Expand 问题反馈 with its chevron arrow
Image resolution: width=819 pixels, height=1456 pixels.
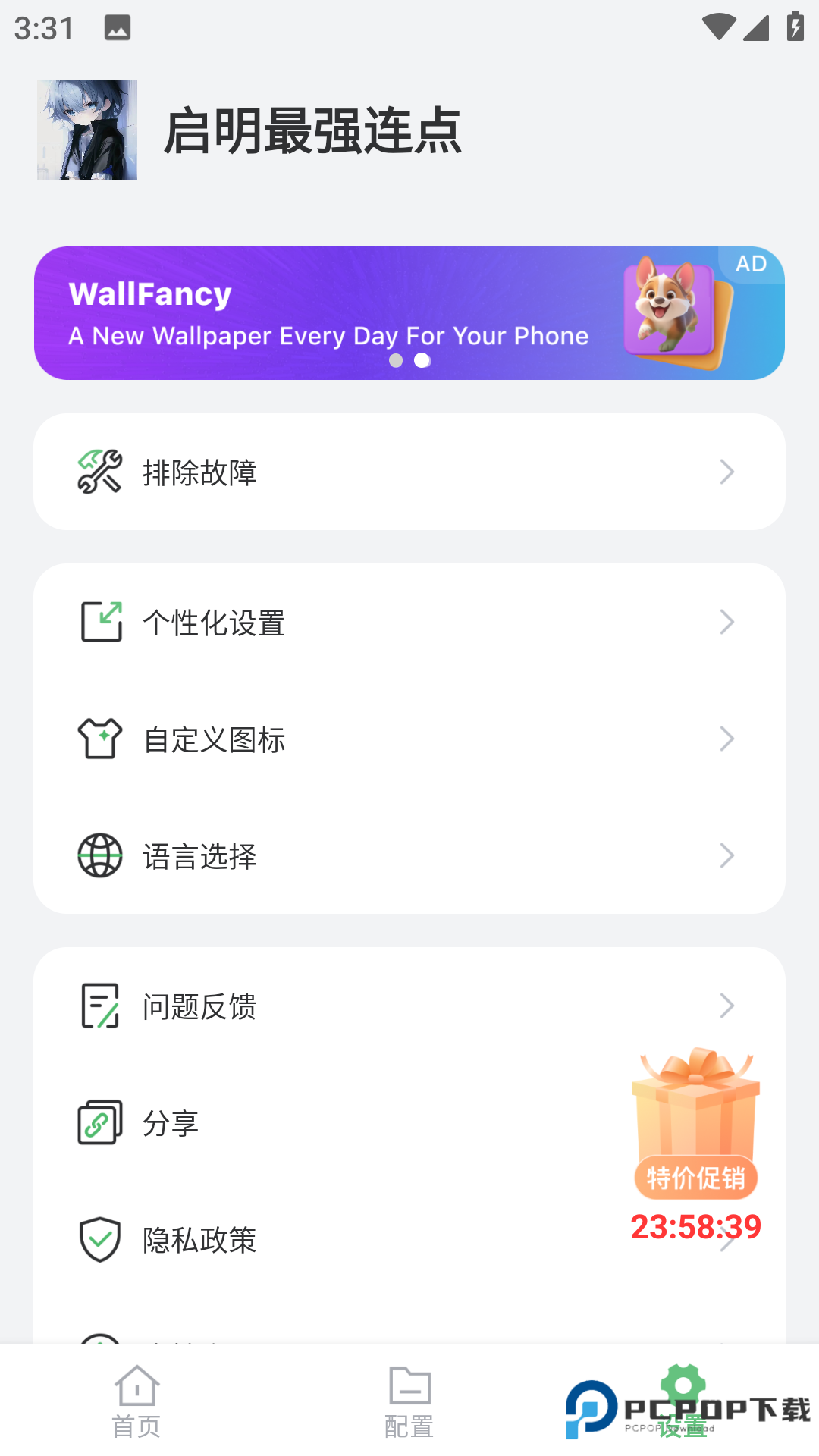coord(727,1006)
